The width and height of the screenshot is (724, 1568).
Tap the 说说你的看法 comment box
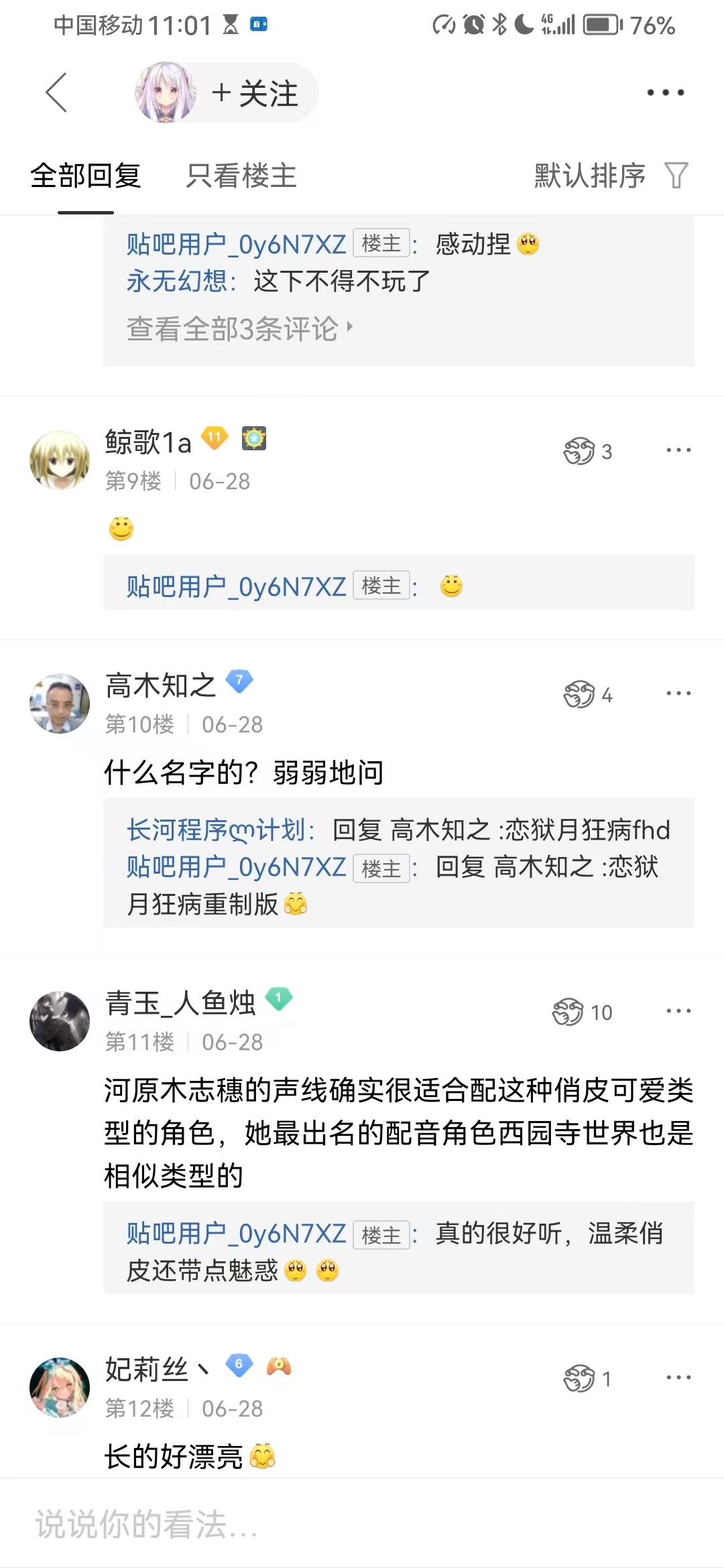tap(362, 1524)
